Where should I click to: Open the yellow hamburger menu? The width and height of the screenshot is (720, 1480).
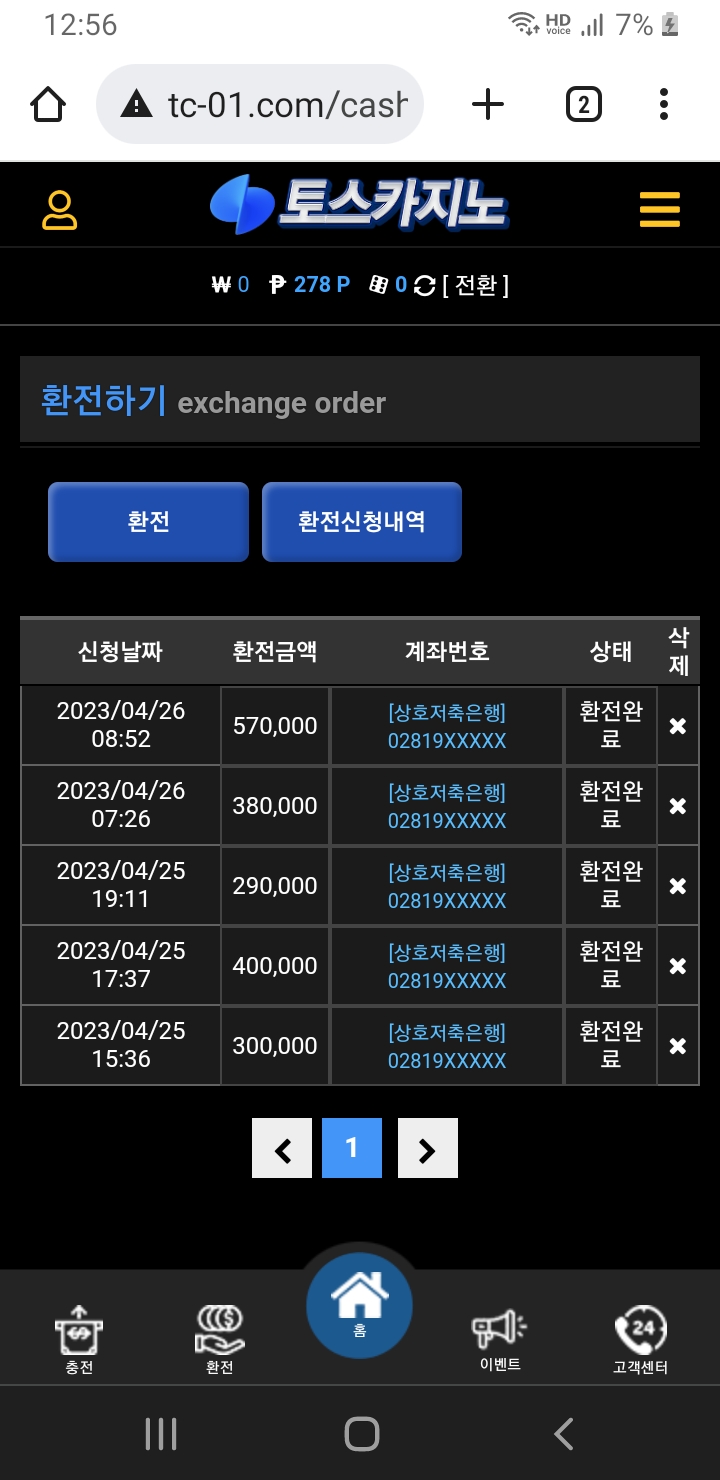(660, 210)
